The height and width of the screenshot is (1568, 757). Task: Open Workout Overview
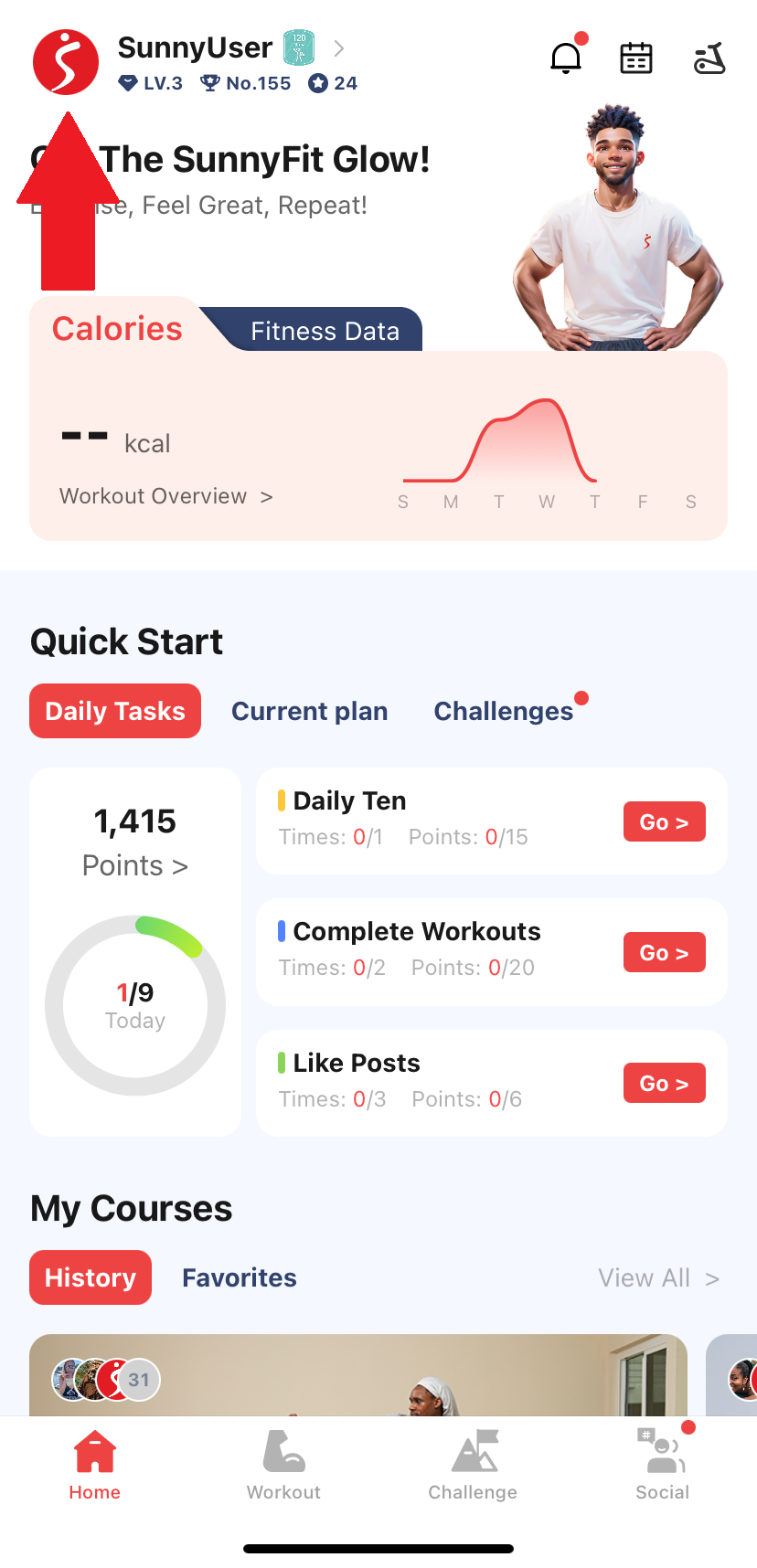[166, 496]
